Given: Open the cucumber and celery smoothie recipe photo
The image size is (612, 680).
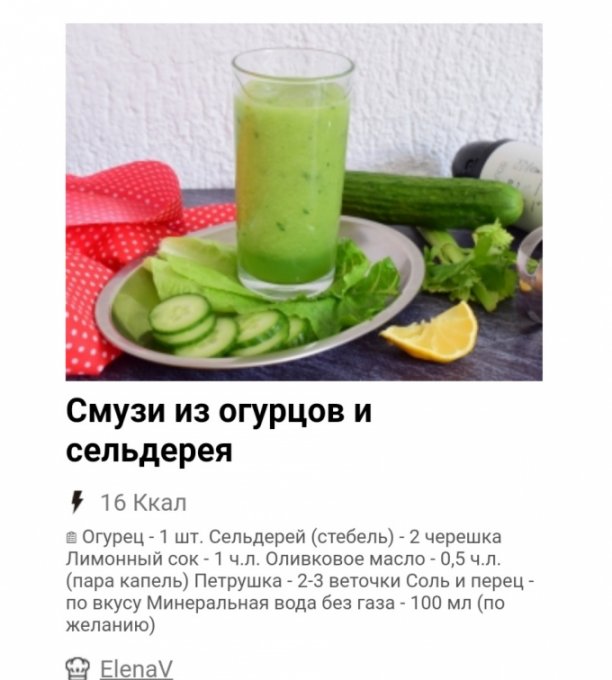Looking at the screenshot, I should [304, 201].
